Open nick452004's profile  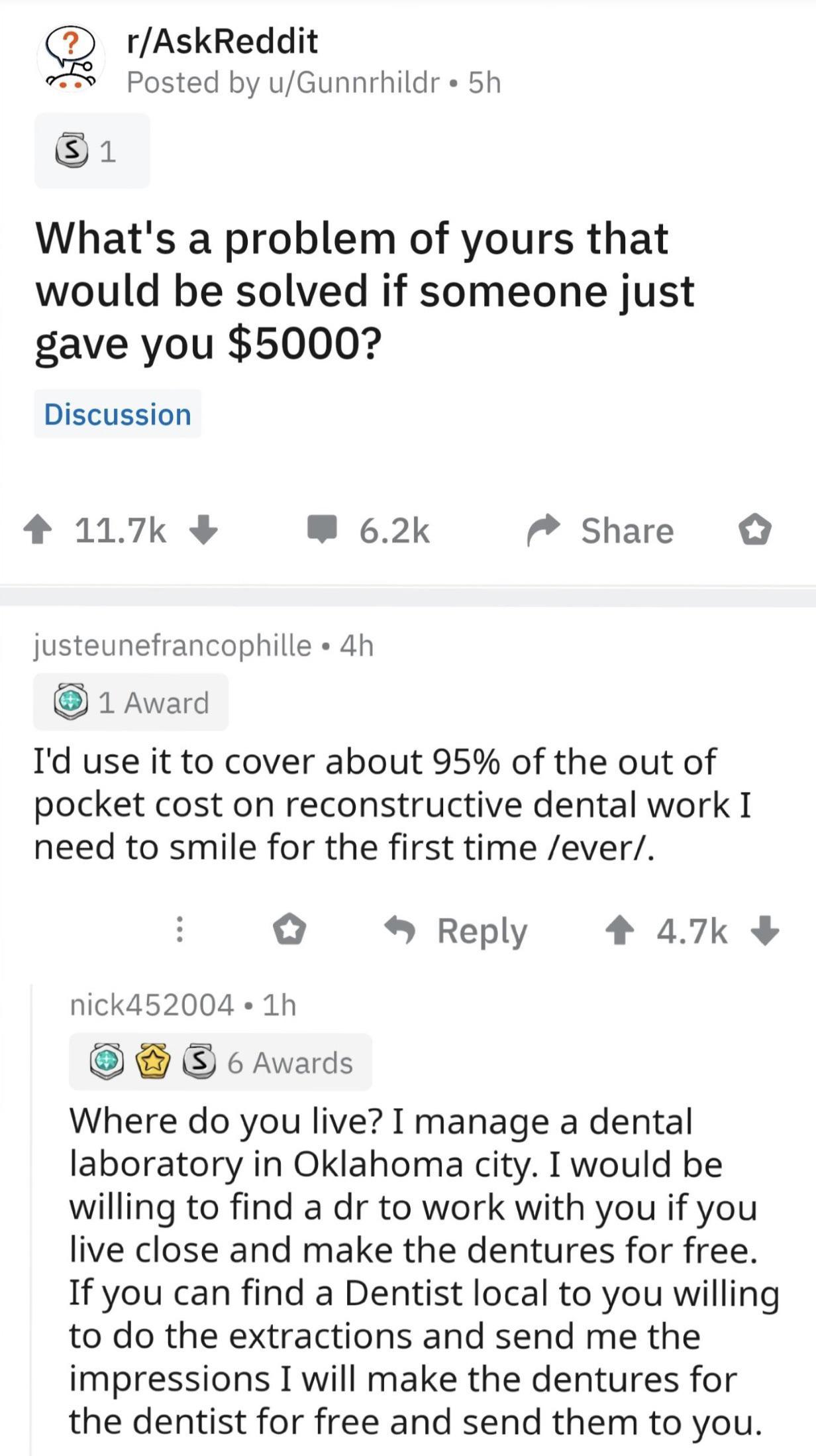point(152,1005)
